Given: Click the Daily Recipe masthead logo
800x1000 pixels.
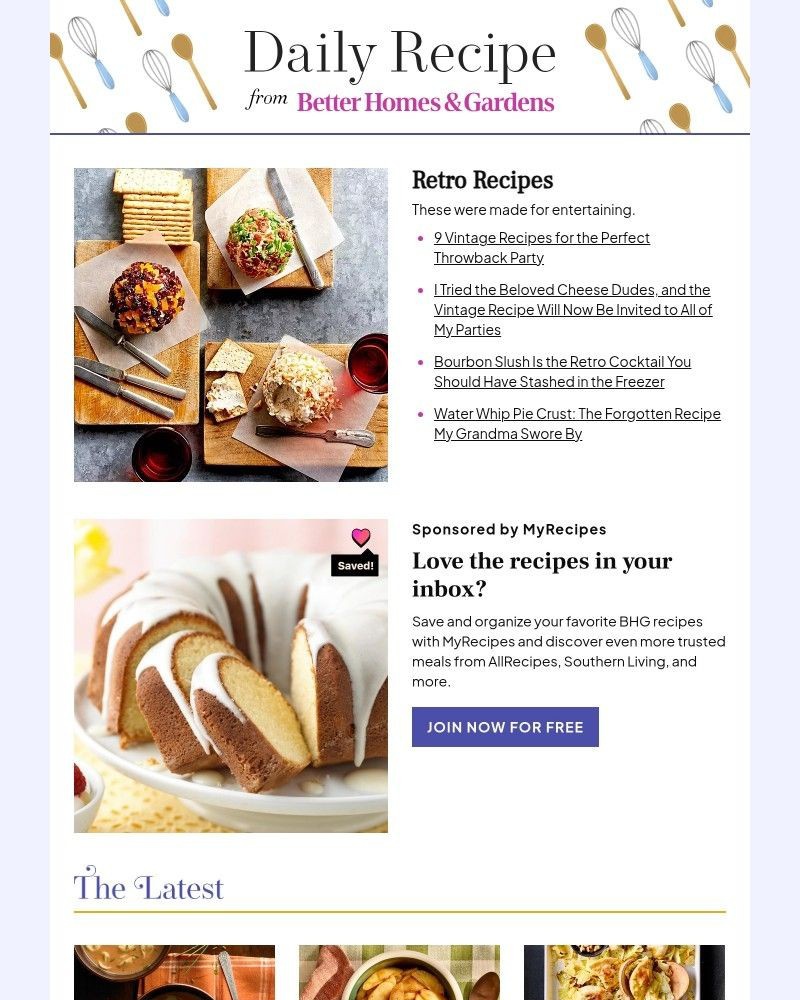Looking at the screenshot, I should click(400, 53).
